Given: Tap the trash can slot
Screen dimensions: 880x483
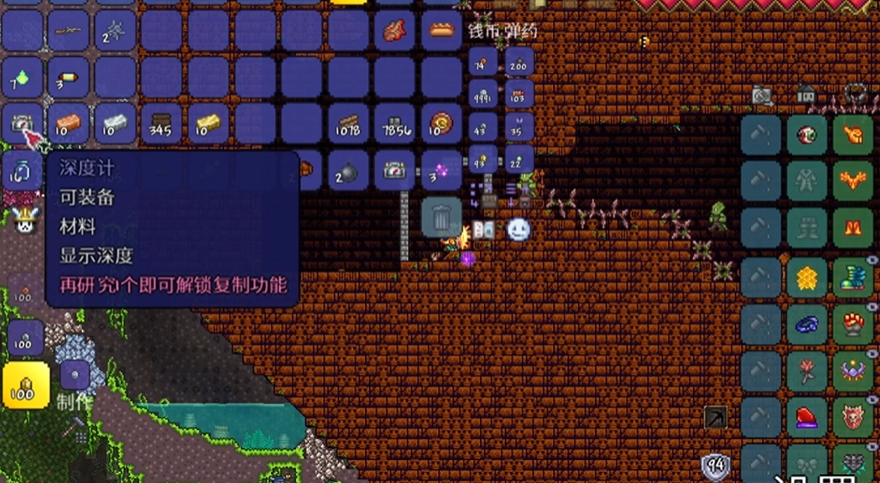Looking at the screenshot, I should (441, 216).
